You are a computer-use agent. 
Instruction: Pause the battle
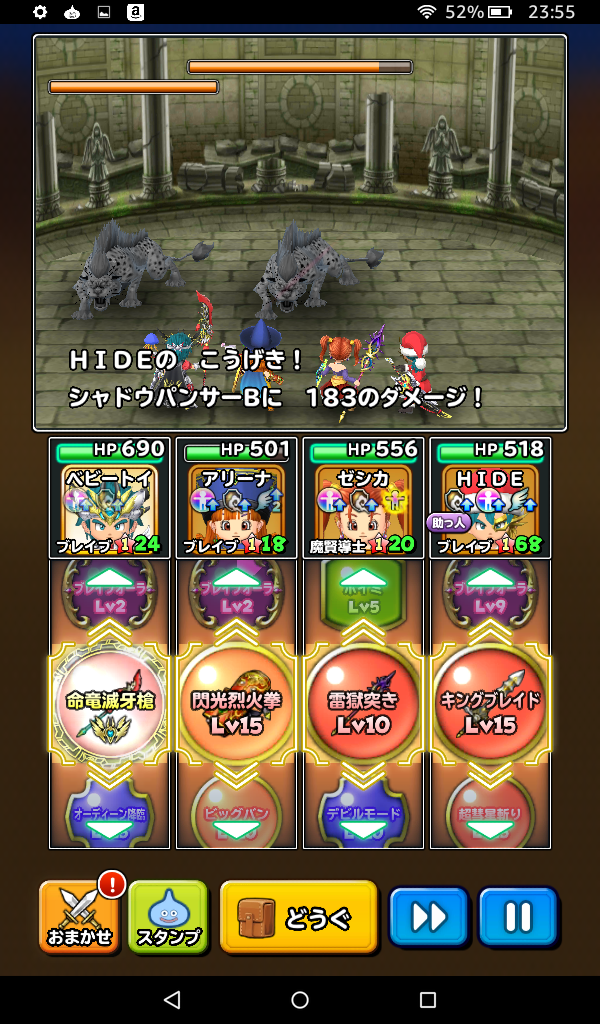pos(517,917)
